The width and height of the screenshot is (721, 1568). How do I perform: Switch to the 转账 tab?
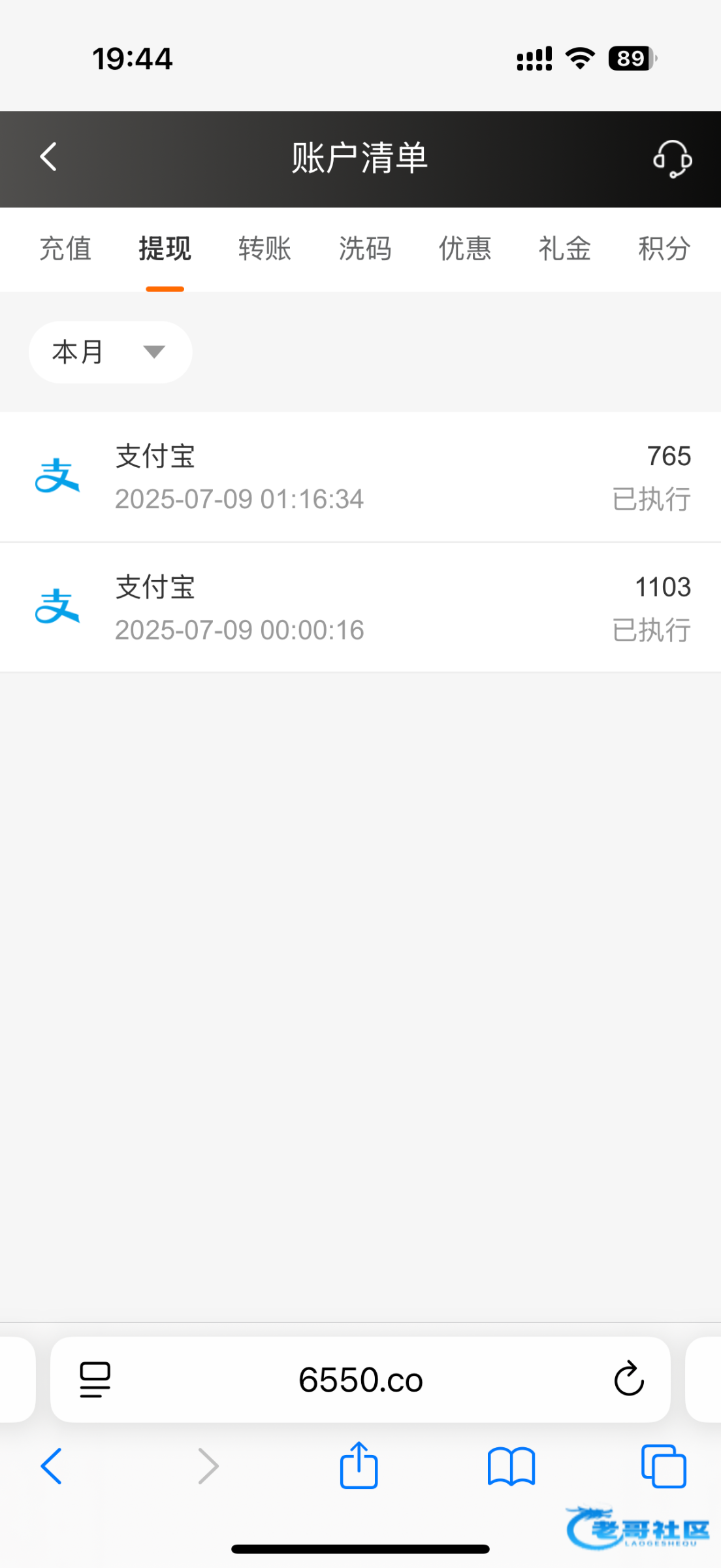coord(264,249)
